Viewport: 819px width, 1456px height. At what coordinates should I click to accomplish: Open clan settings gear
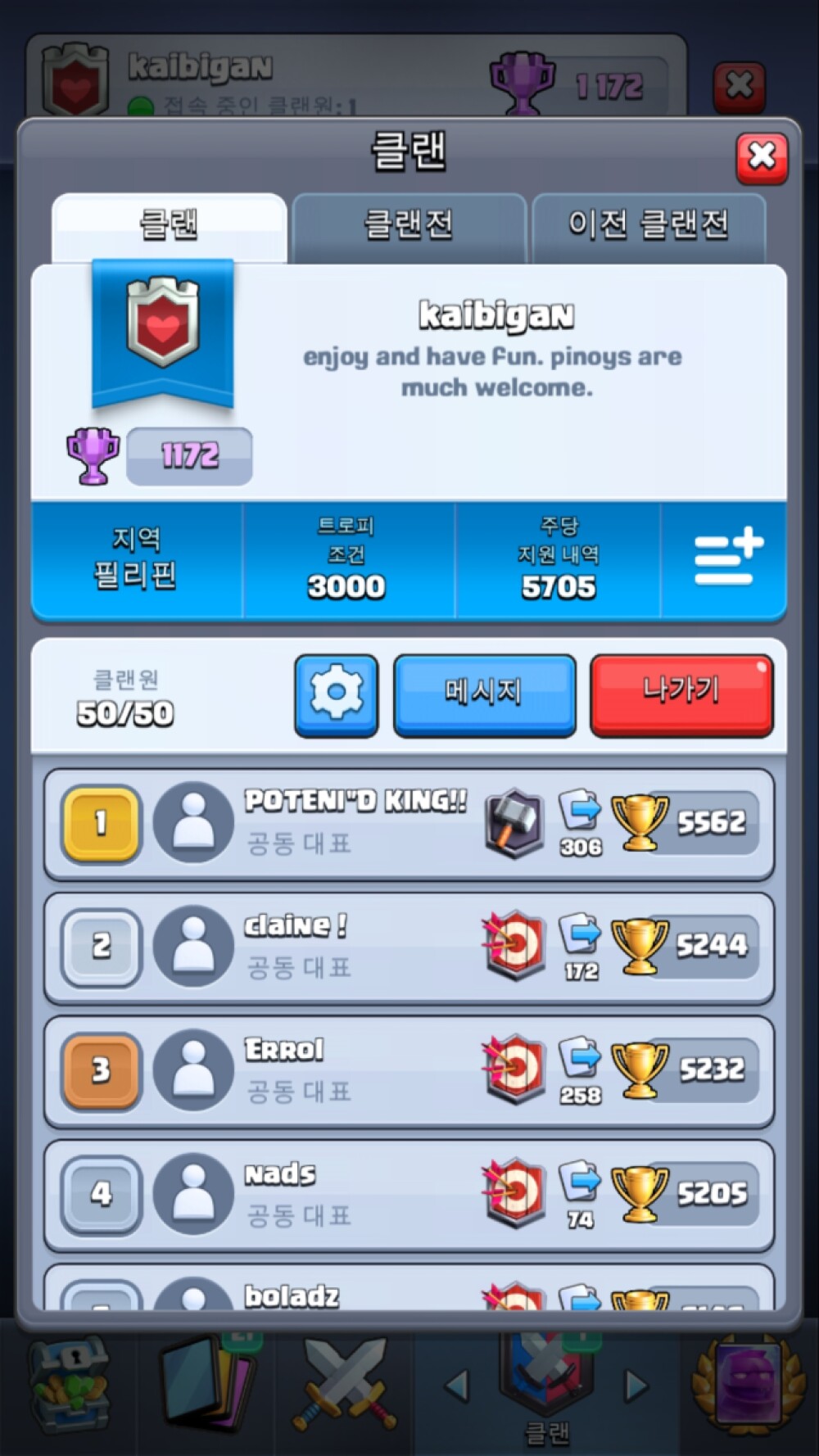(x=337, y=694)
